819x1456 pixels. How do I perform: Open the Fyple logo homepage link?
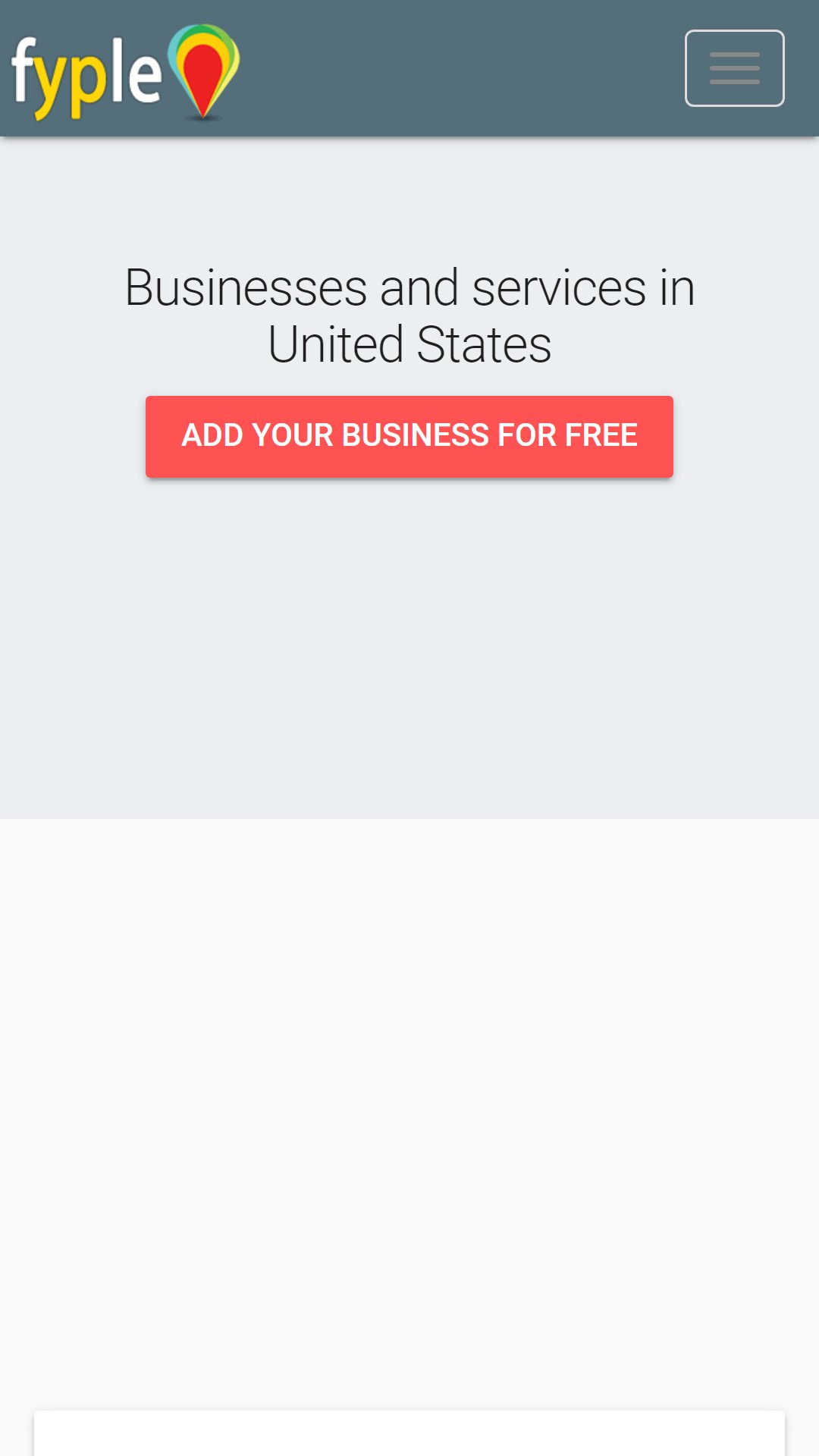[x=126, y=73]
